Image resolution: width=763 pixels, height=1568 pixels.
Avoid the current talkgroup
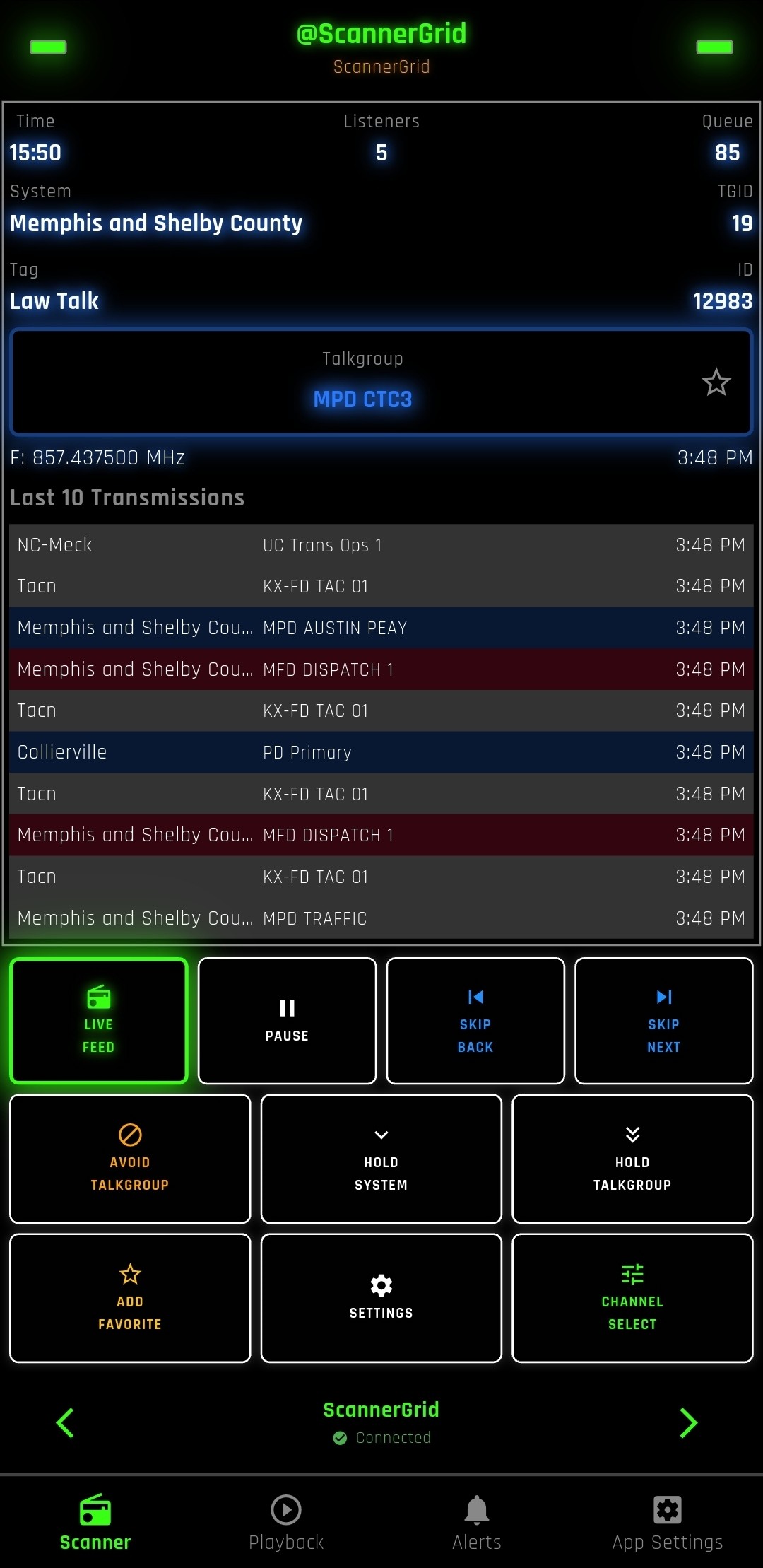coord(130,1158)
